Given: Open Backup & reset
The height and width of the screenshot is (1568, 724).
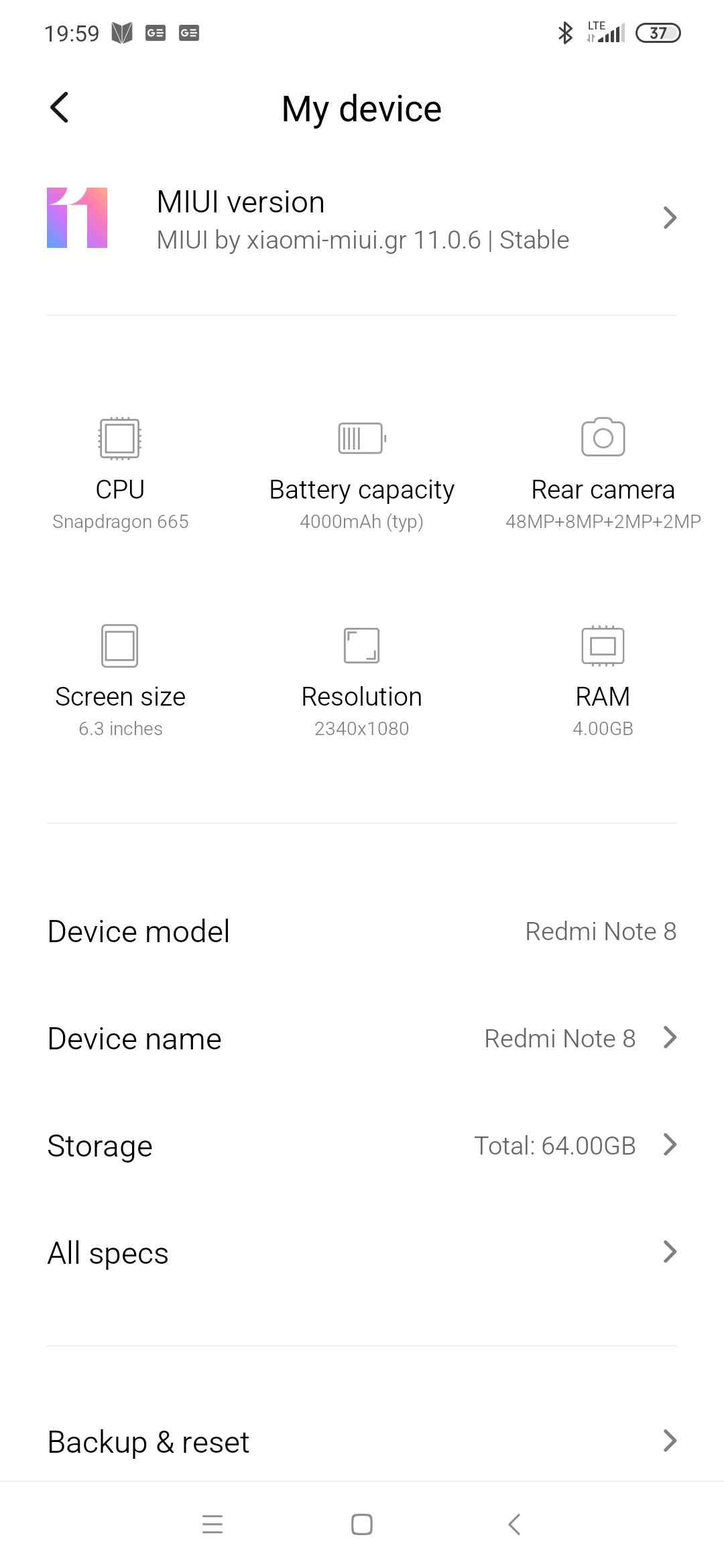Looking at the screenshot, I should point(362,1441).
